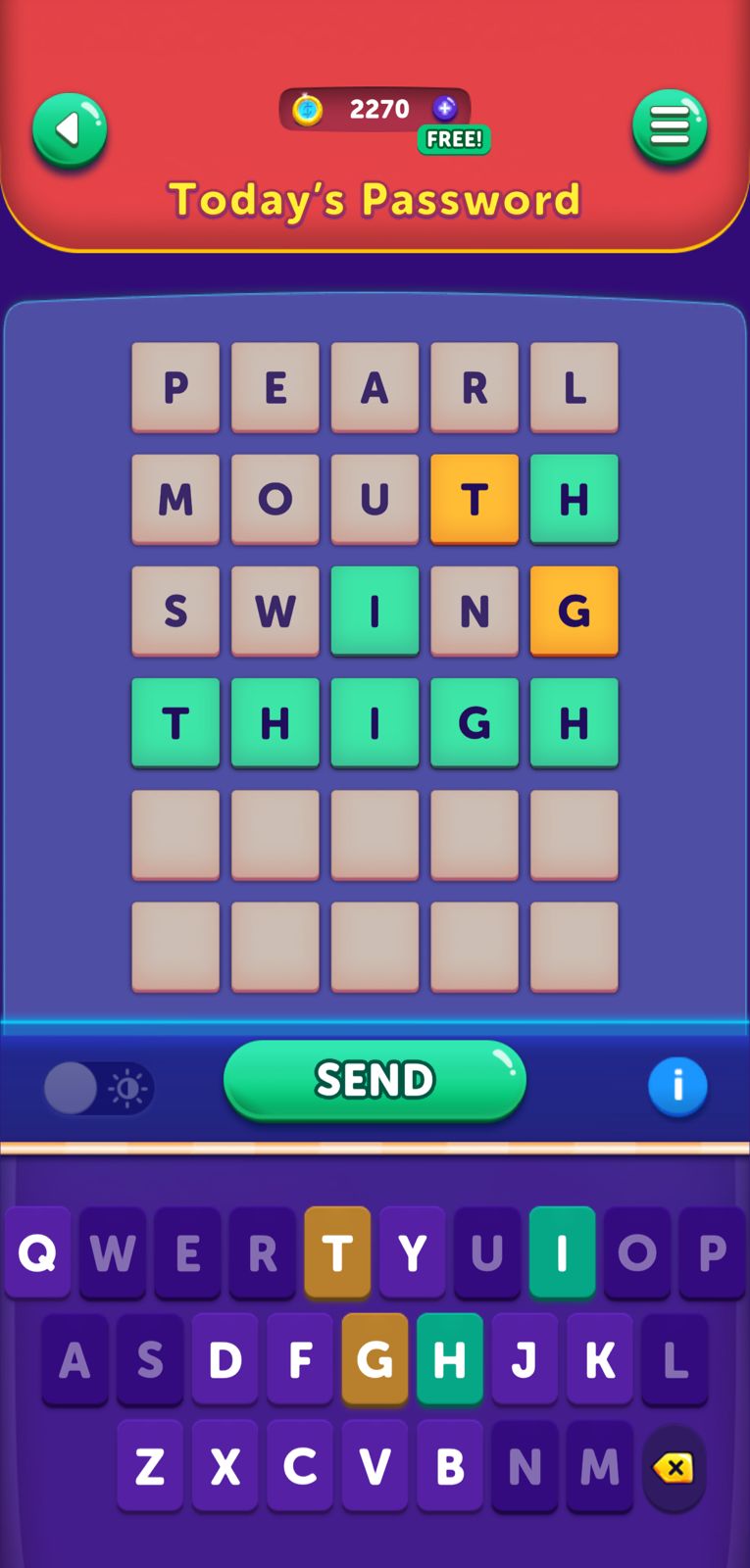Screen dimensions: 750x1568
Task: Delete a letter with the backspace key
Action: point(674,1467)
